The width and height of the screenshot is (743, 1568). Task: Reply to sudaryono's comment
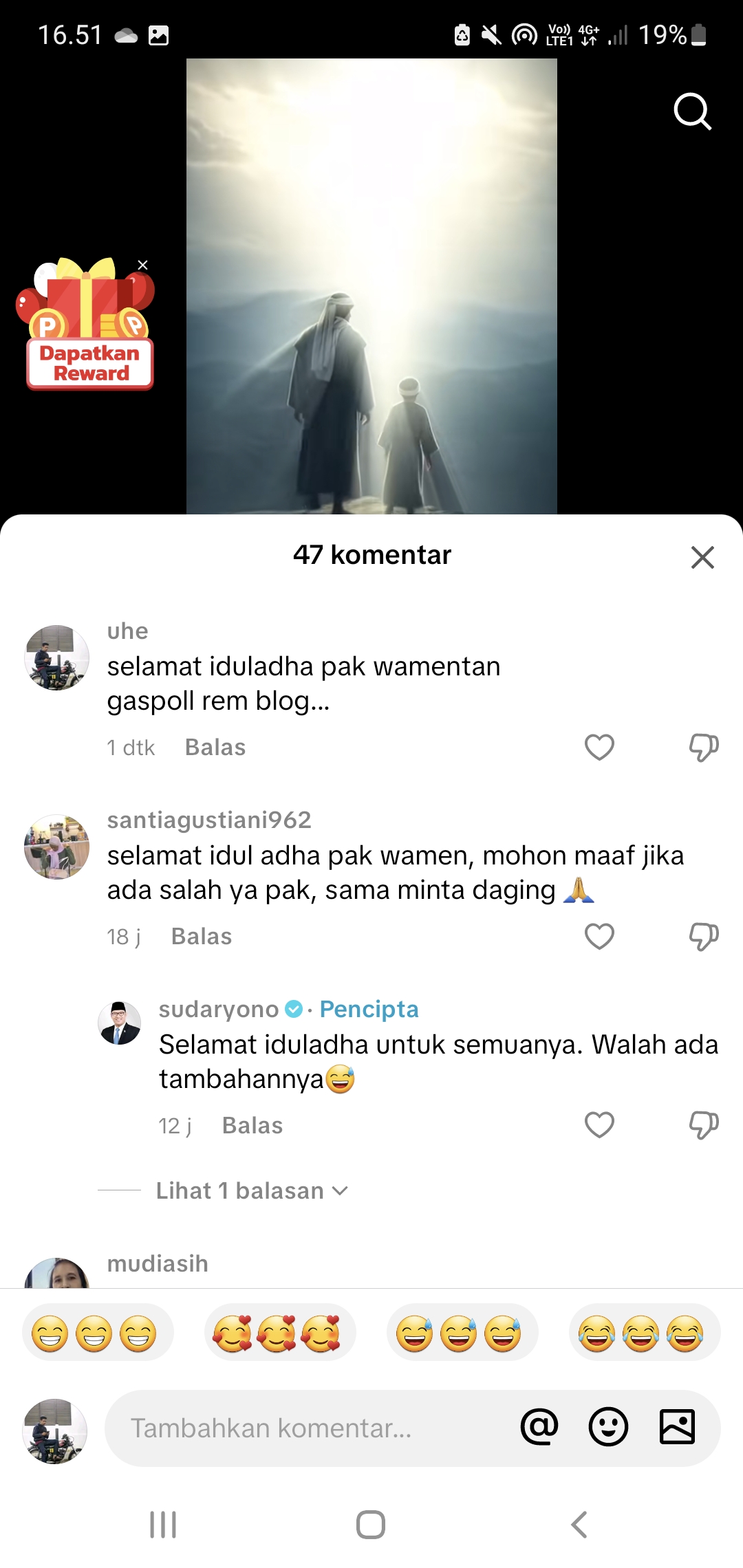coord(252,1125)
